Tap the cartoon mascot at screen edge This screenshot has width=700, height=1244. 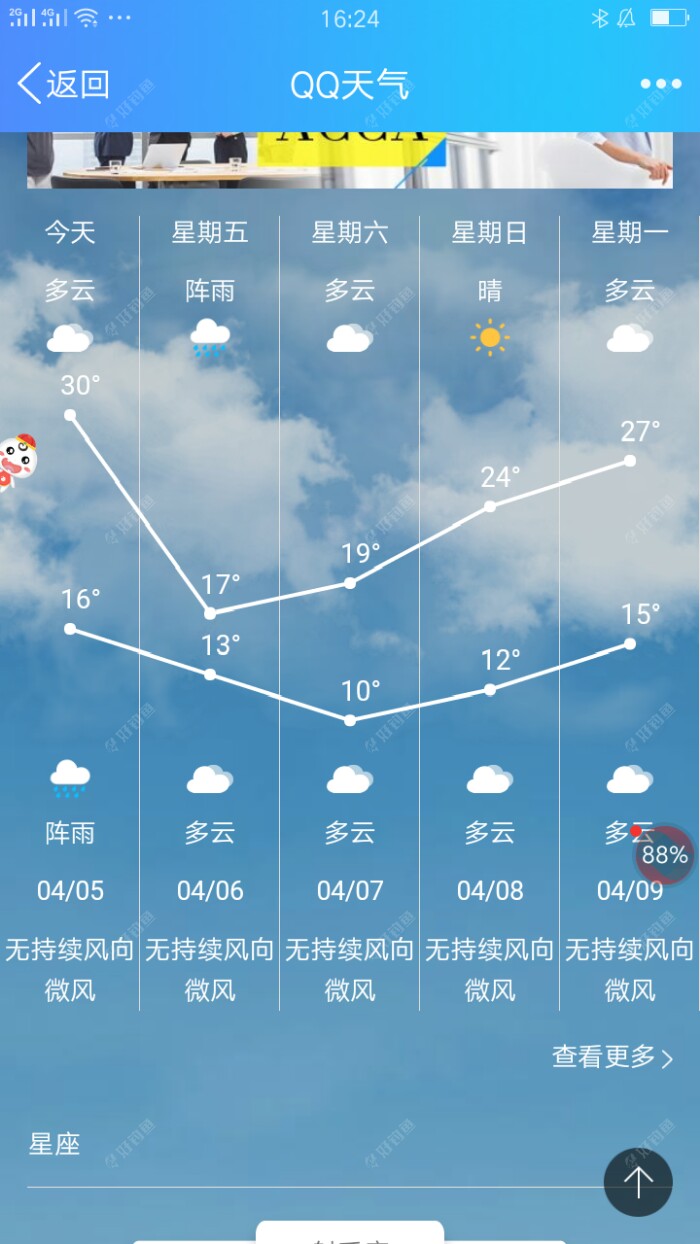pos(18,461)
